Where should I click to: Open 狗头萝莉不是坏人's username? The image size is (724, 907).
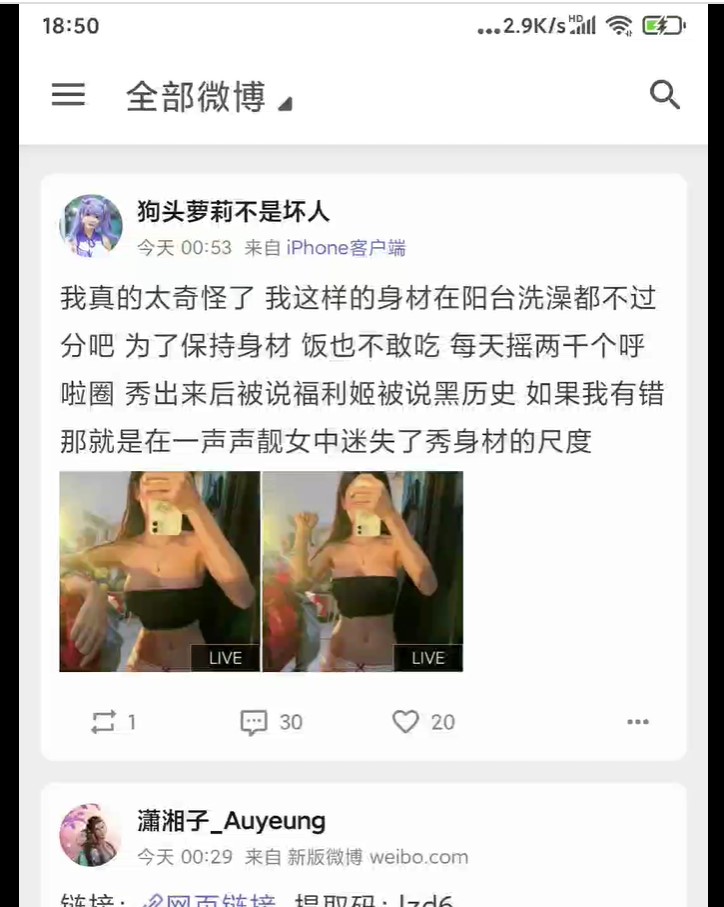click(233, 211)
